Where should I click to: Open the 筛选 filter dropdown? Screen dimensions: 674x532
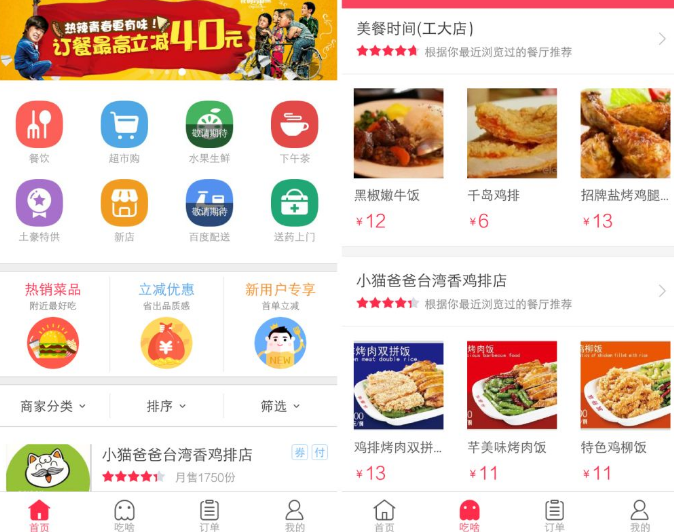[280, 406]
